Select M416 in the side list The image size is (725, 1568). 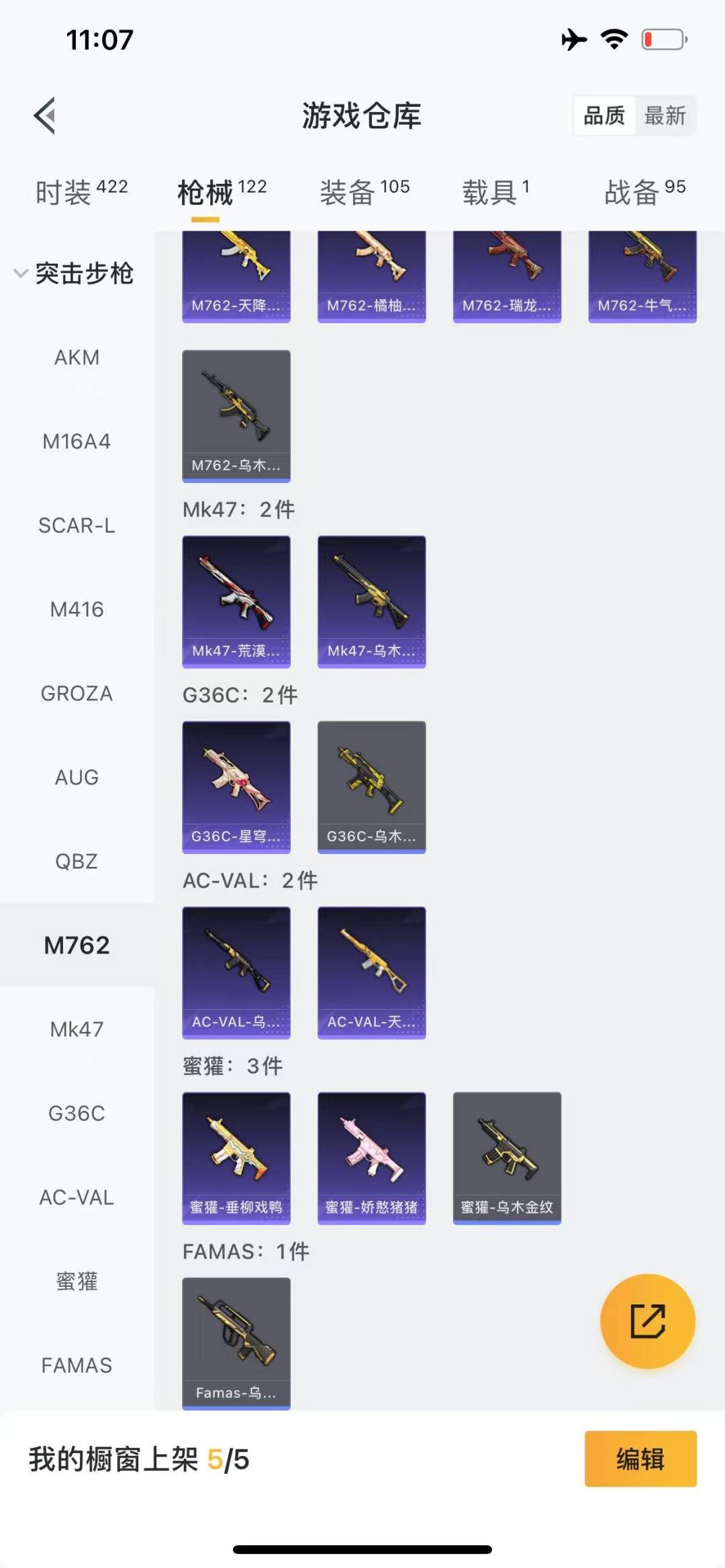[77, 609]
